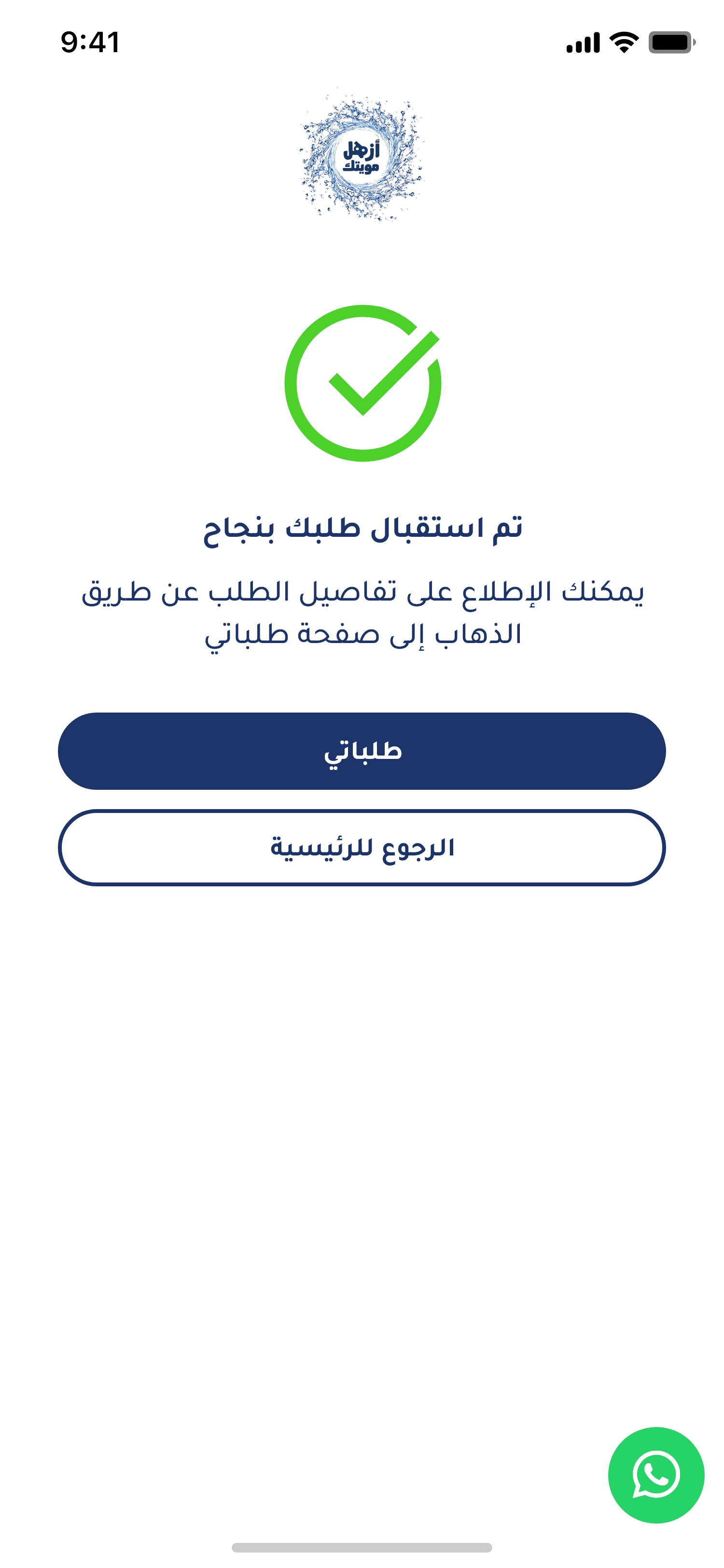Return home via الرجوع للرئيسية button

(x=362, y=847)
